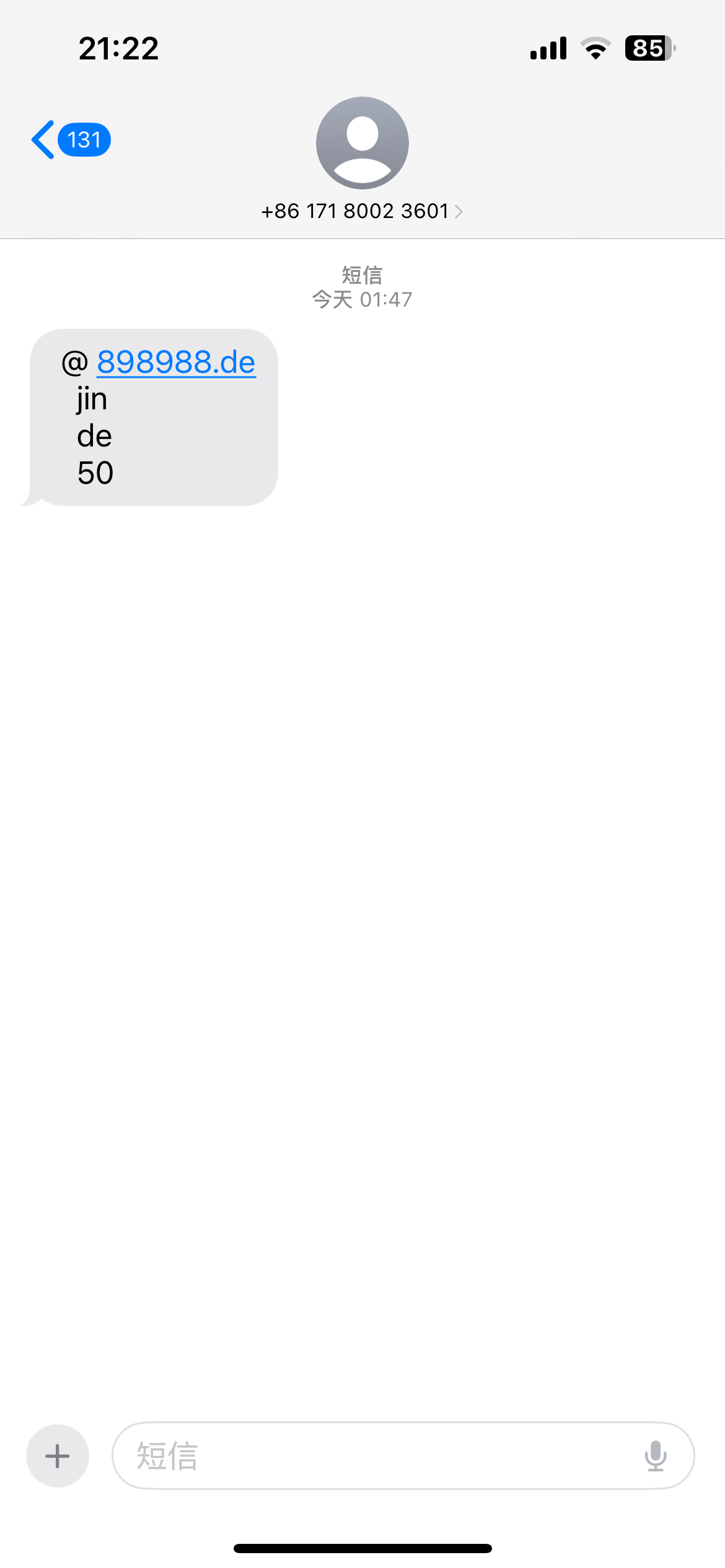Tap the clock showing 21:22

(118, 48)
